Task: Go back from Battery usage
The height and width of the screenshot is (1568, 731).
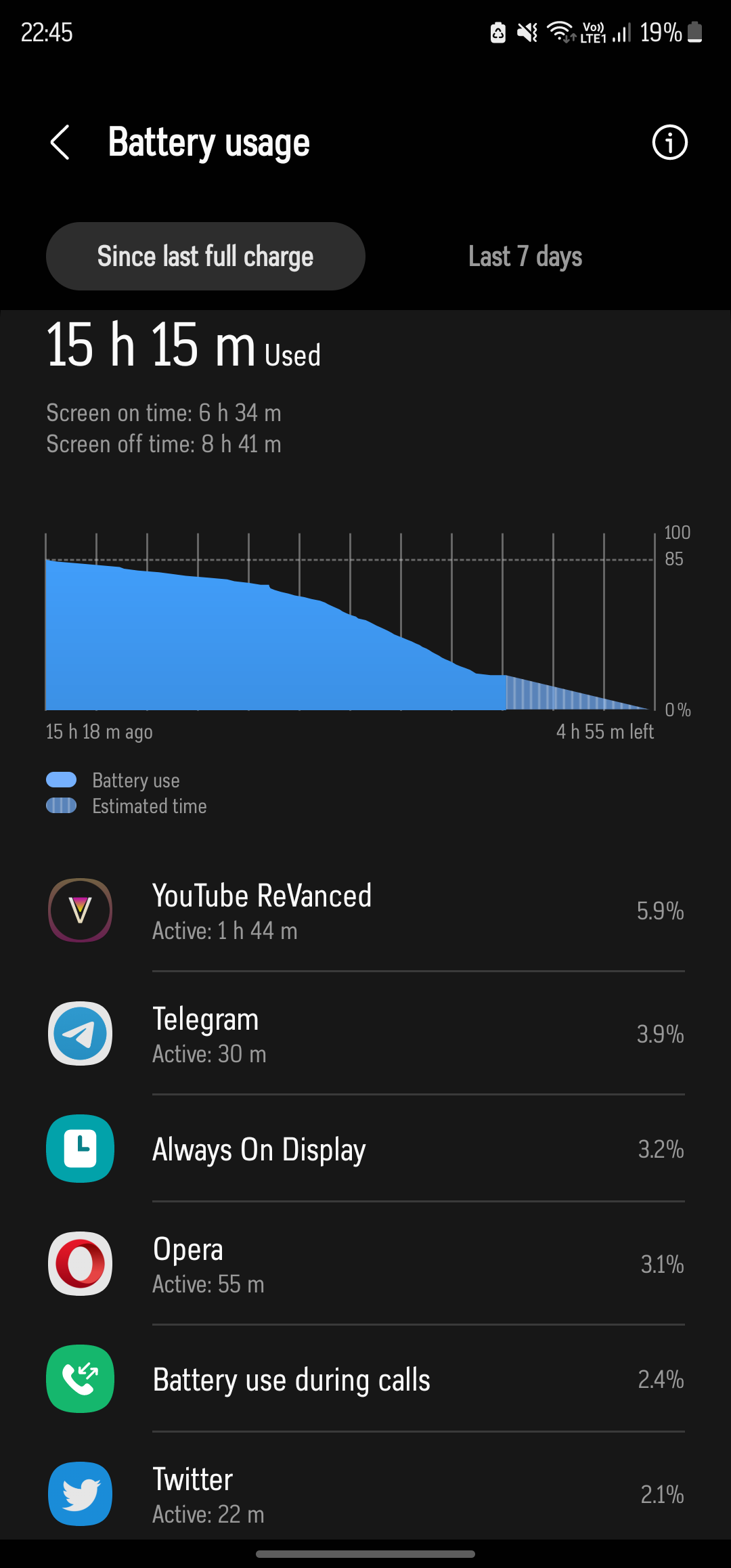Action: (x=60, y=142)
